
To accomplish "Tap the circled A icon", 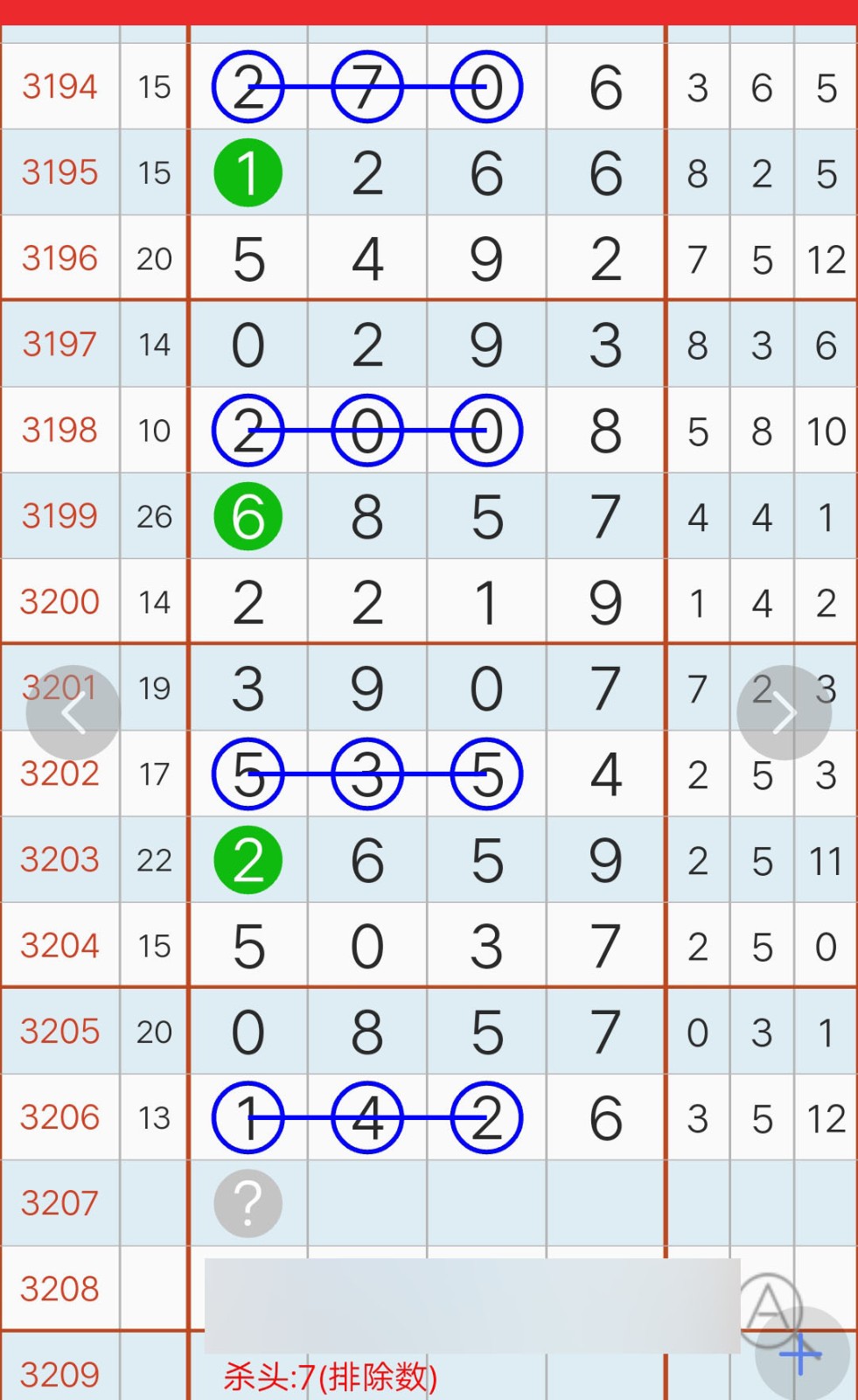I will pyautogui.click(x=770, y=1307).
